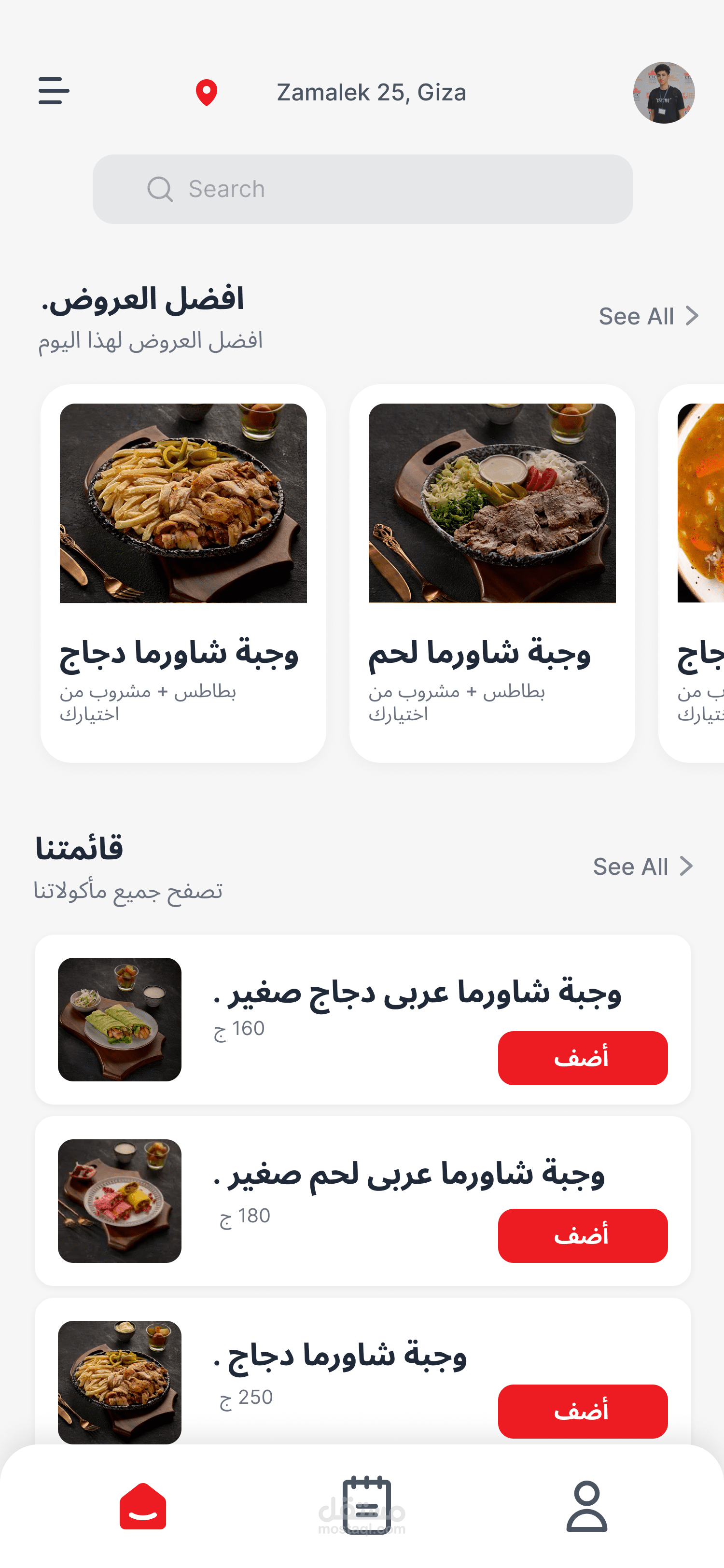Add the 250 ج وجبة شاورما دجاج
Viewport: 724px width, 1568px height.
click(x=582, y=1411)
